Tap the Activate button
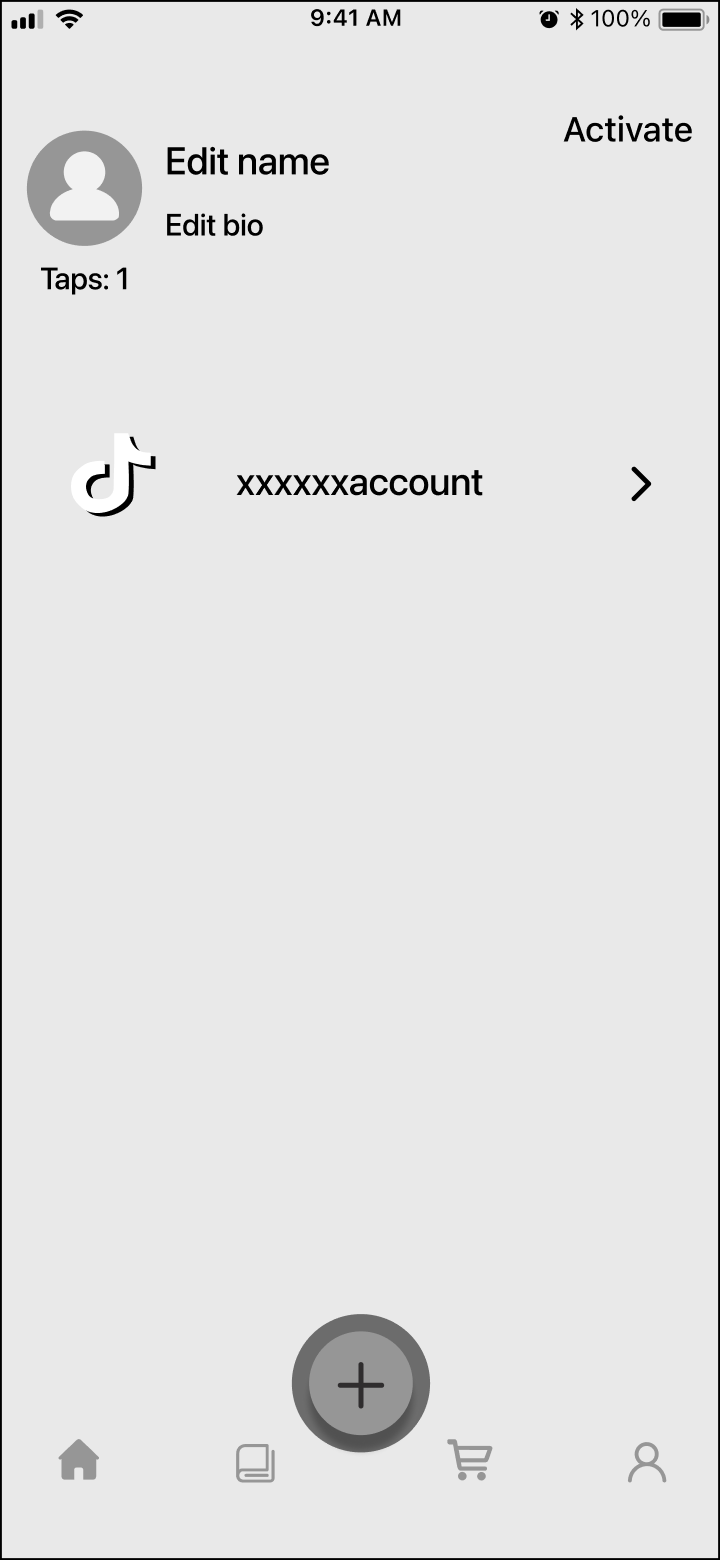The image size is (720, 1560). point(627,130)
